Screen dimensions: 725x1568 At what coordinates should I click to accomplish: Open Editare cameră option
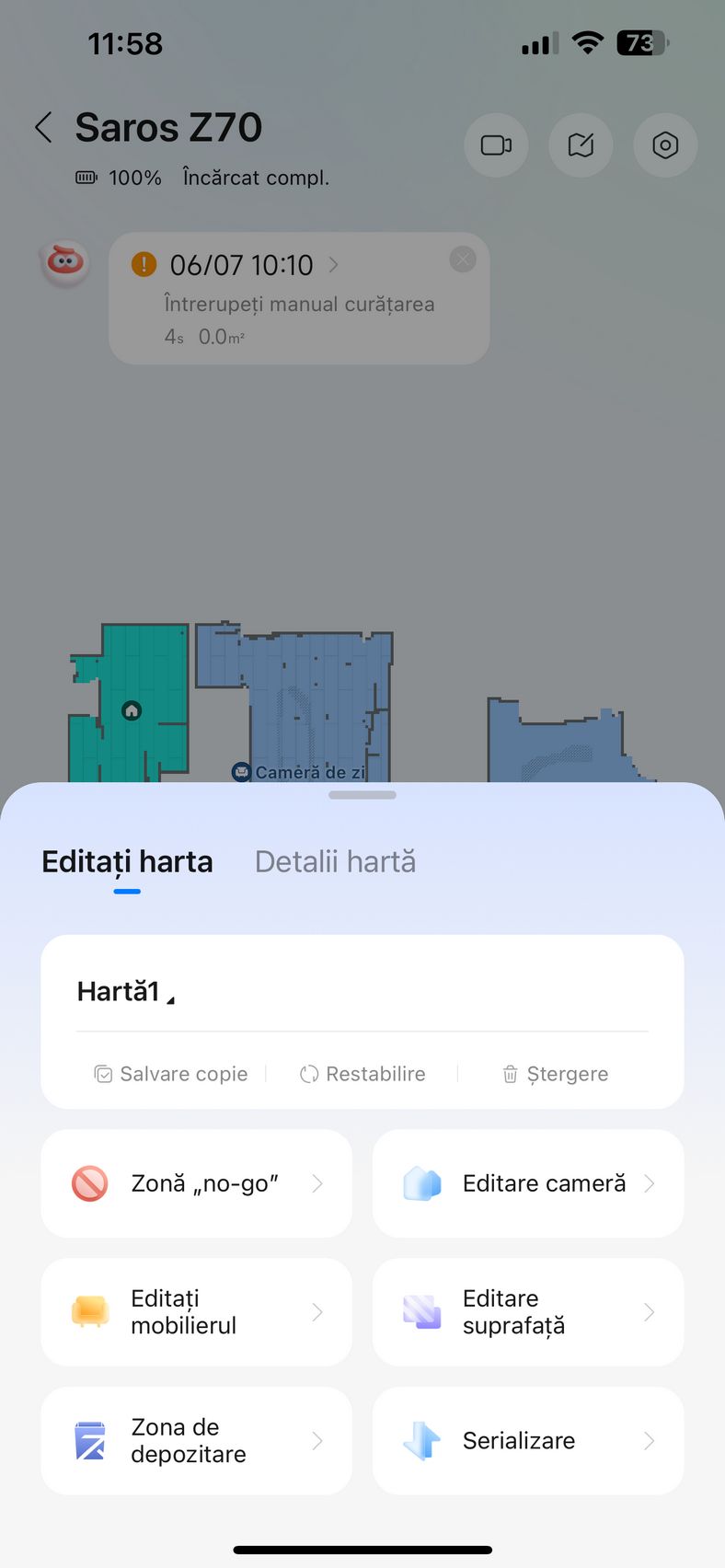click(x=528, y=1183)
